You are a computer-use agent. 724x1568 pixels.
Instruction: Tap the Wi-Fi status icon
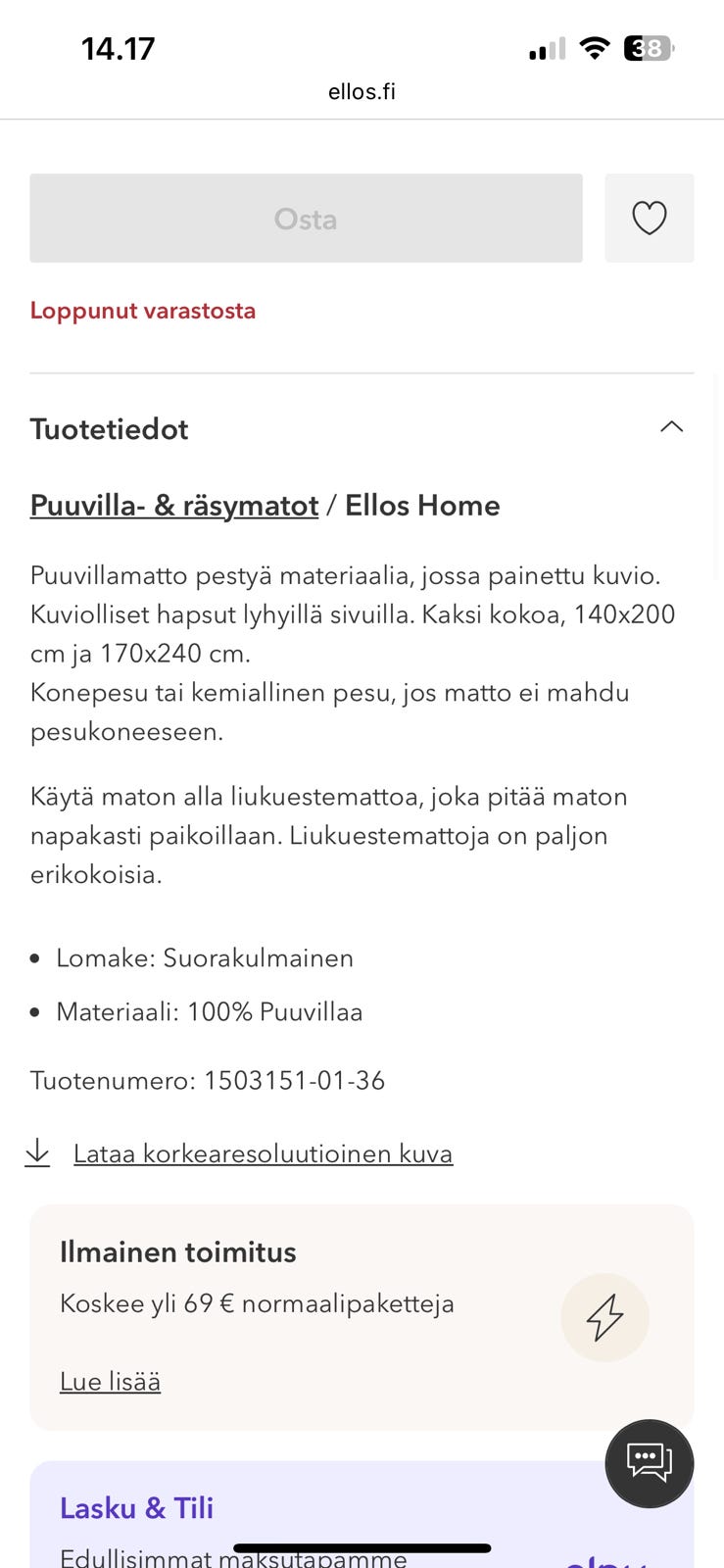594,48
